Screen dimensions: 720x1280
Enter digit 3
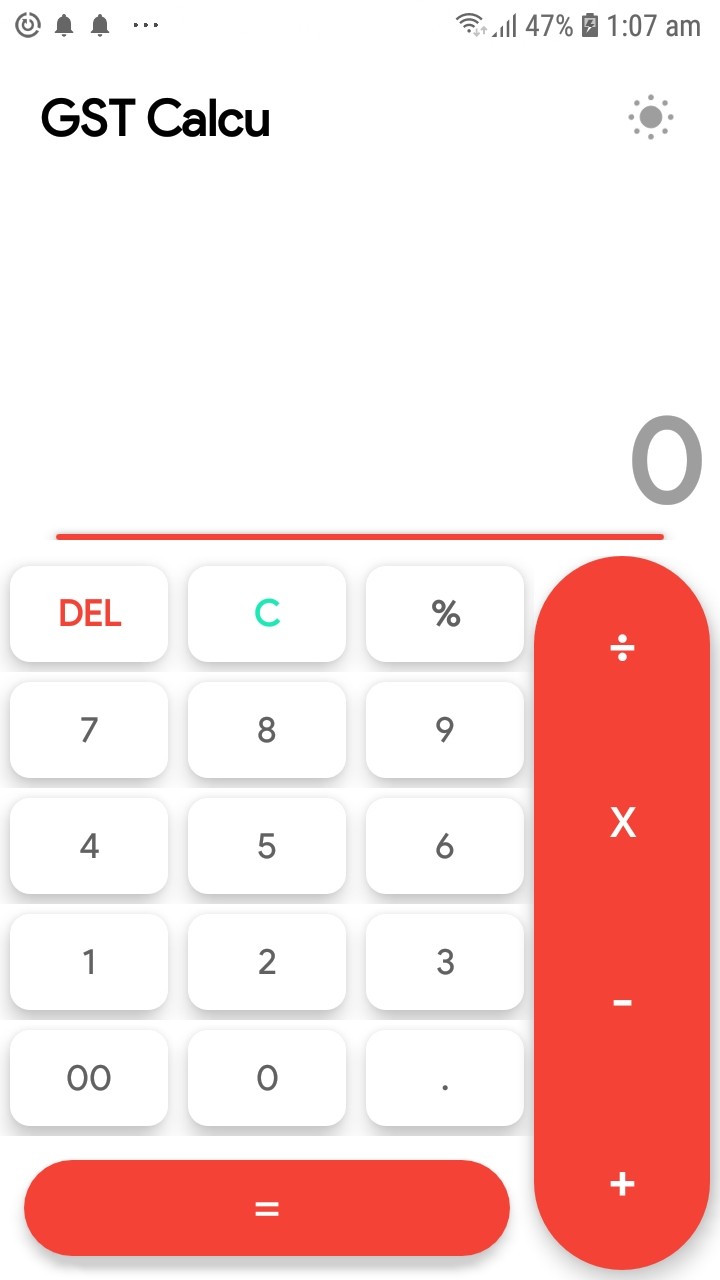click(x=445, y=962)
